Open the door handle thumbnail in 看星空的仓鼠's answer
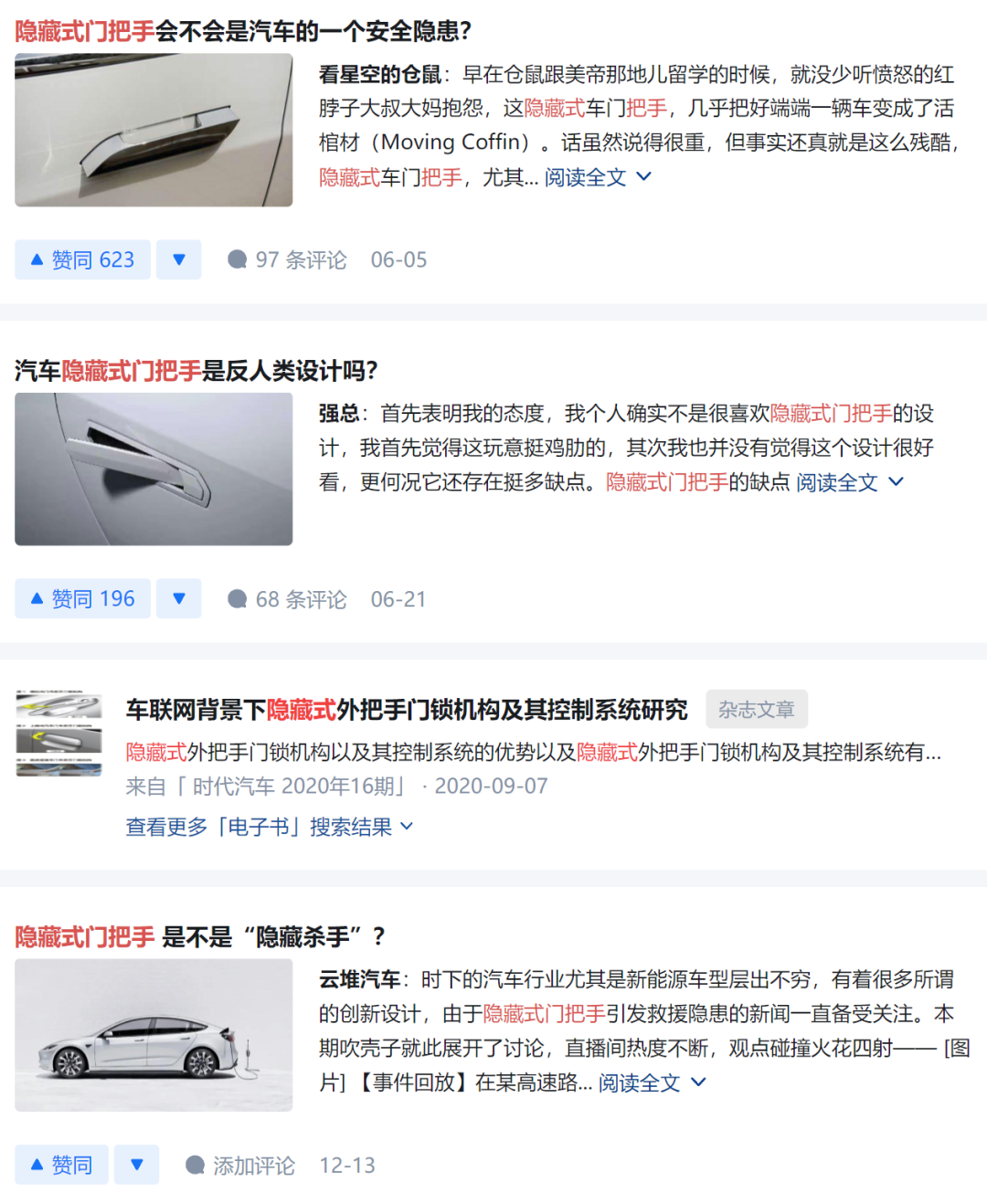 (154, 130)
